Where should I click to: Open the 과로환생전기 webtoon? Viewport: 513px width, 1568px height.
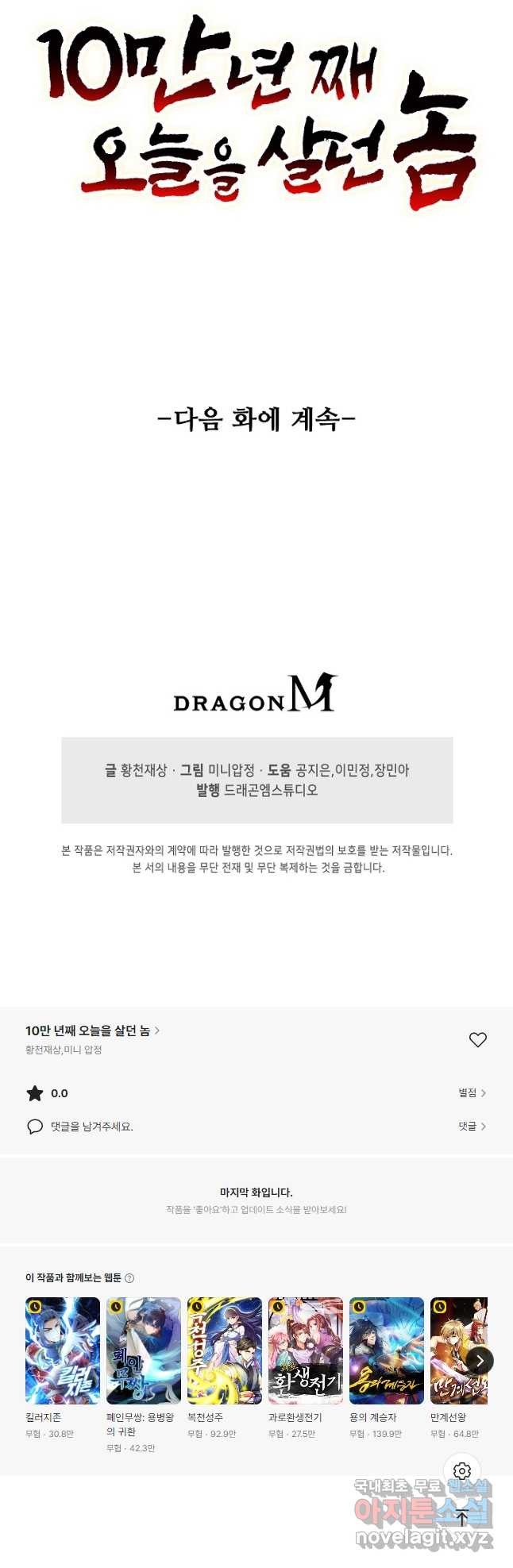tap(306, 1351)
